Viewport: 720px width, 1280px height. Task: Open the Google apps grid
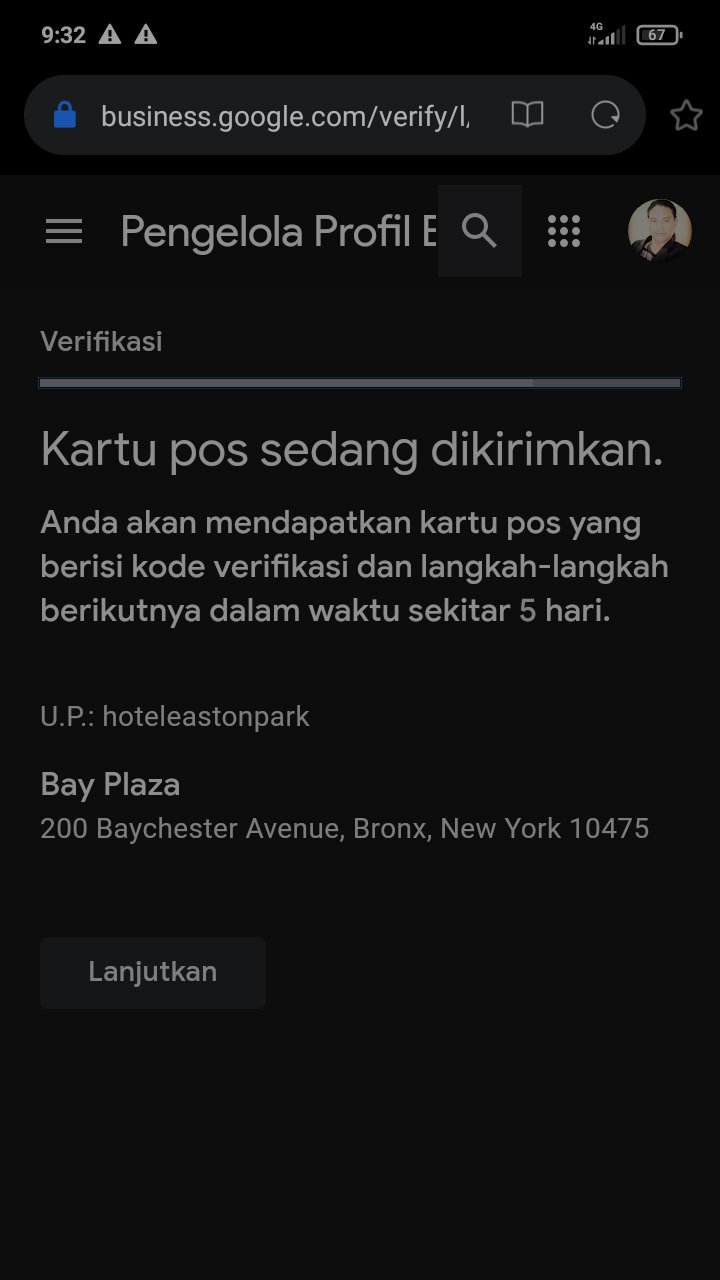(x=564, y=231)
